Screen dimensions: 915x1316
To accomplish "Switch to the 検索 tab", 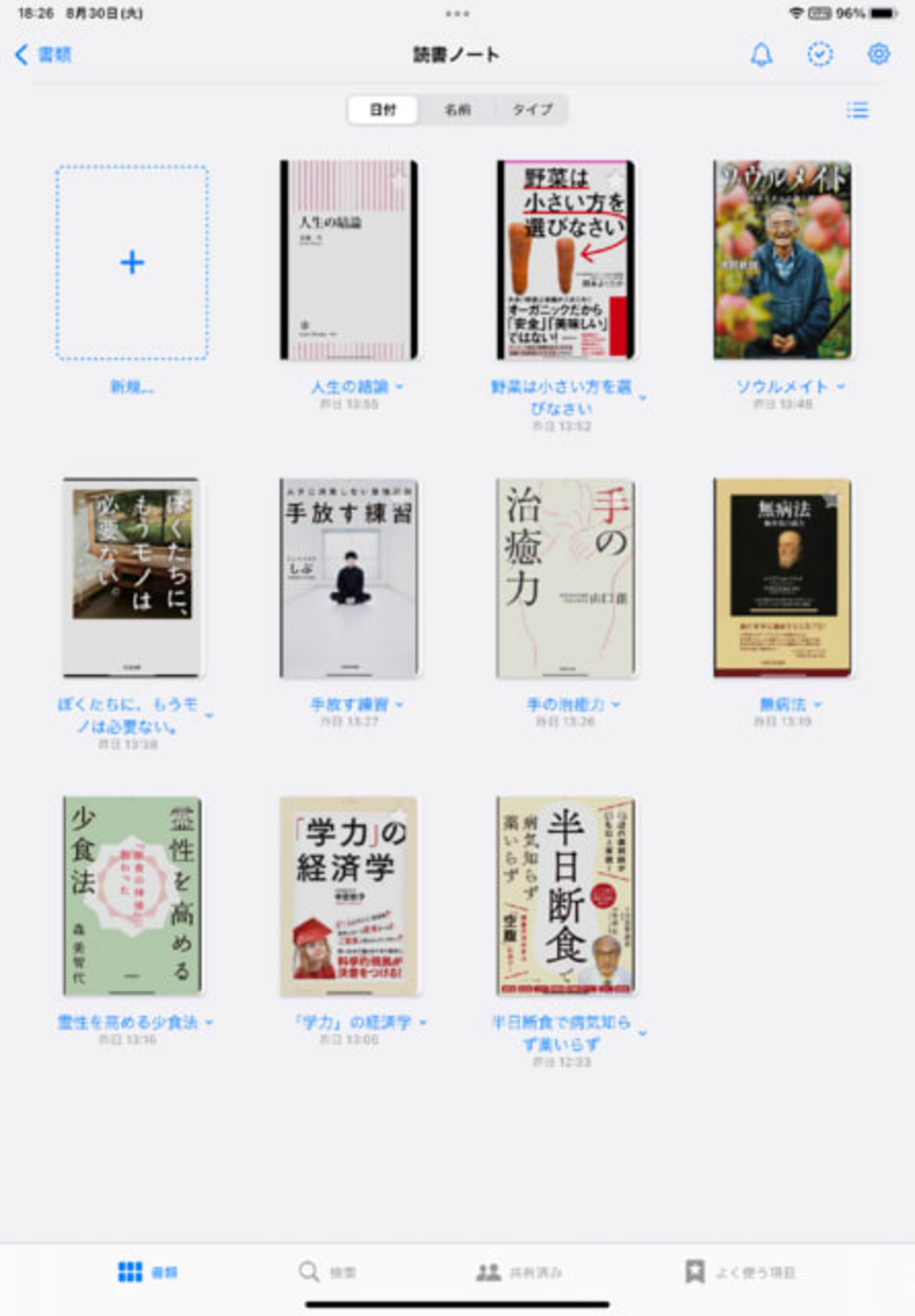I will [327, 1272].
